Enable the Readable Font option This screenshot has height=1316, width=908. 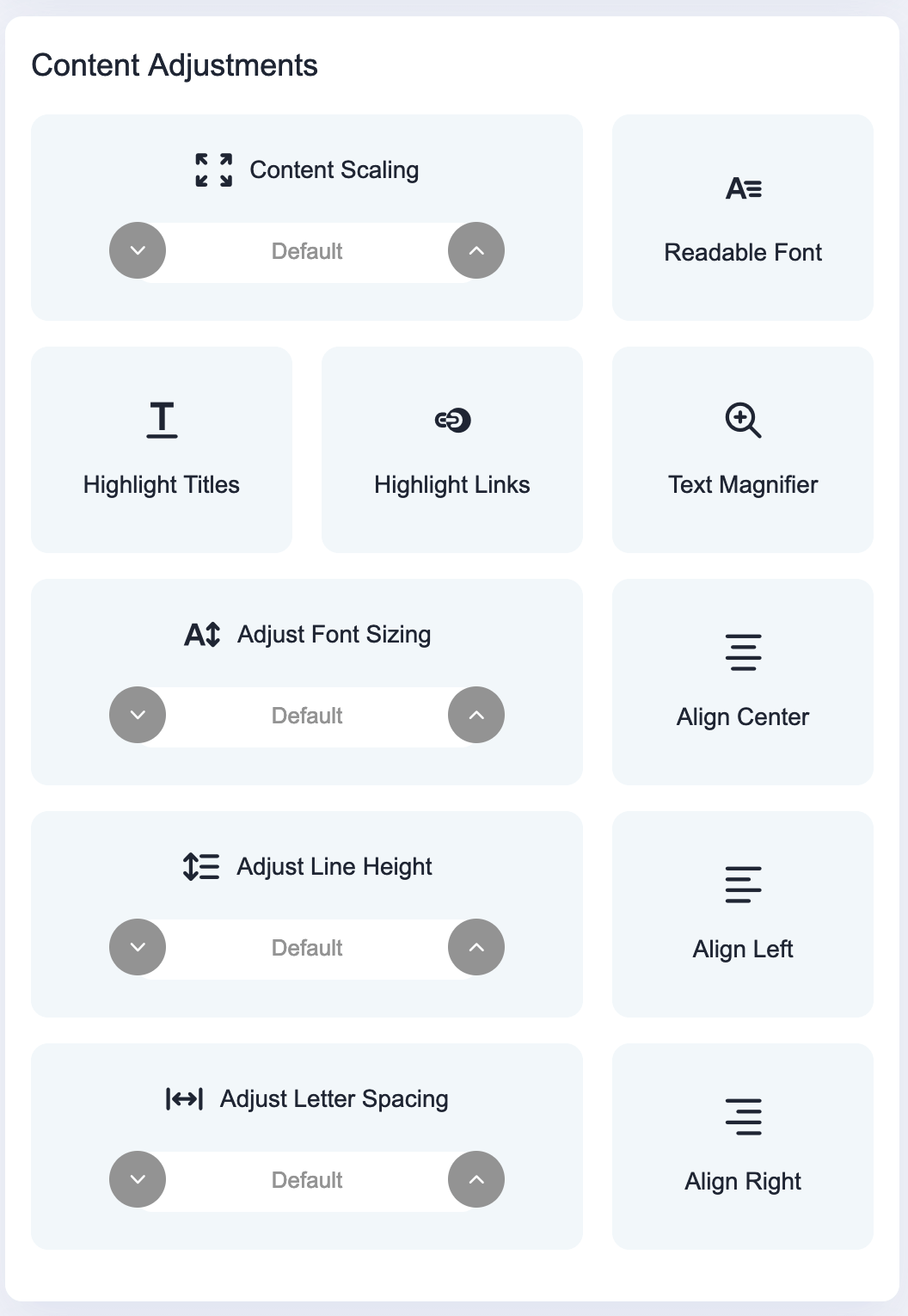(x=743, y=218)
